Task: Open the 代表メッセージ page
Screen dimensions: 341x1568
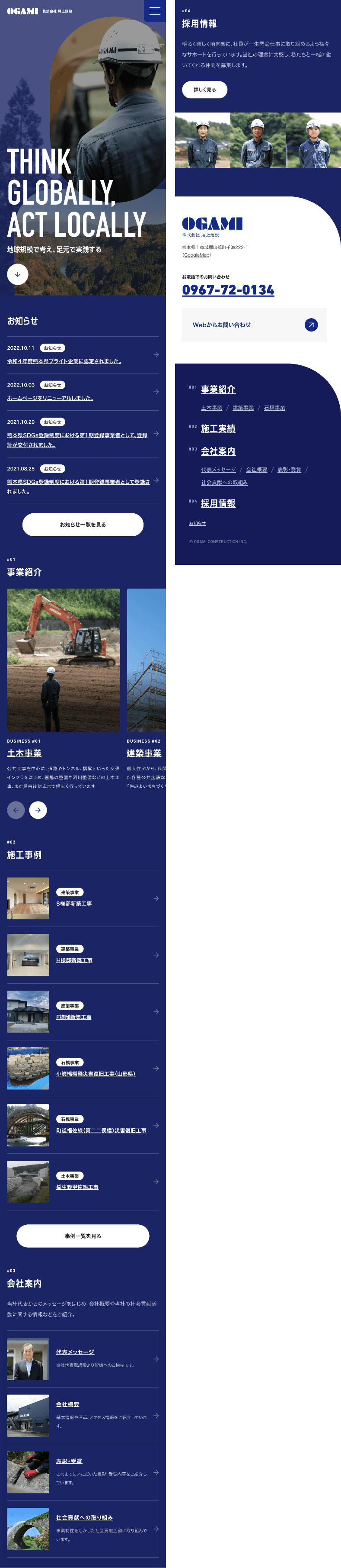Action: click(75, 1352)
